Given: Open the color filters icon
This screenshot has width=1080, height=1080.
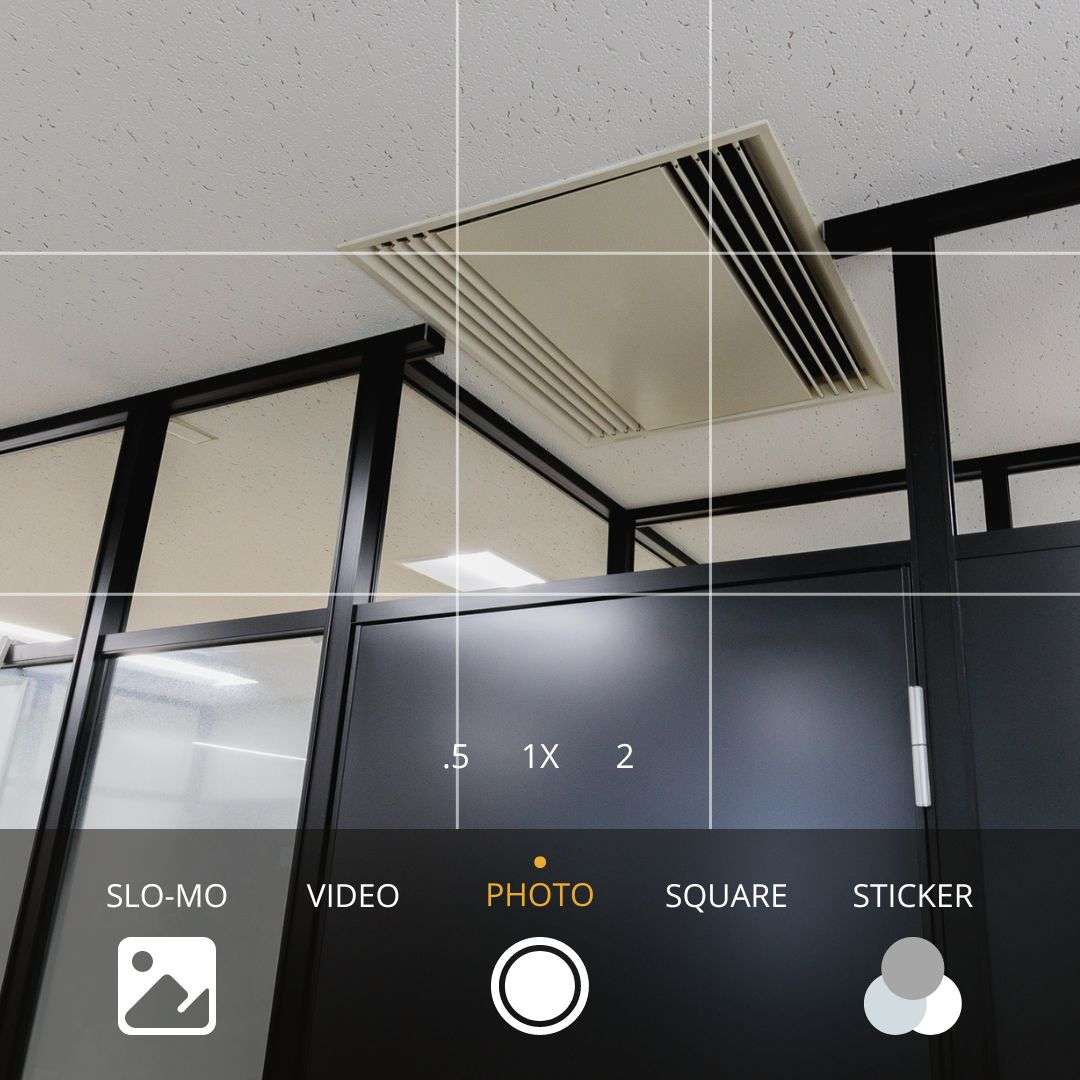Looking at the screenshot, I should tap(912, 986).
